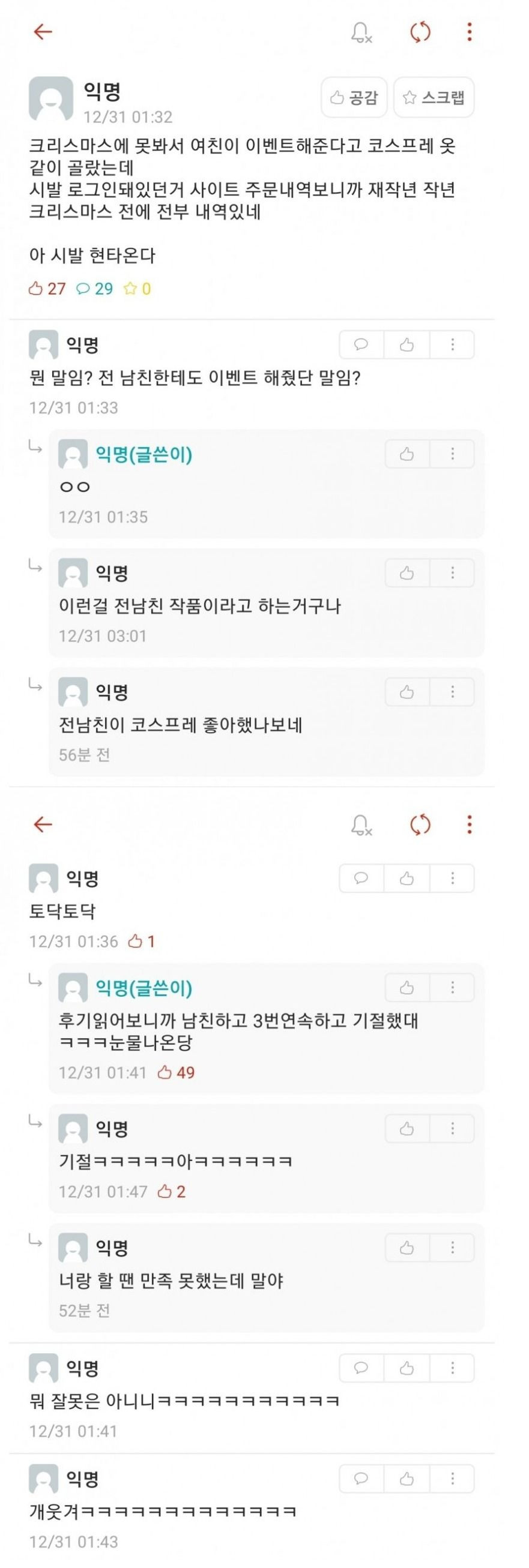The width and height of the screenshot is (529, 1568).
Task: Like the '토닥토닥' comment
Action: pyautogui.click(x=407, y=879)
